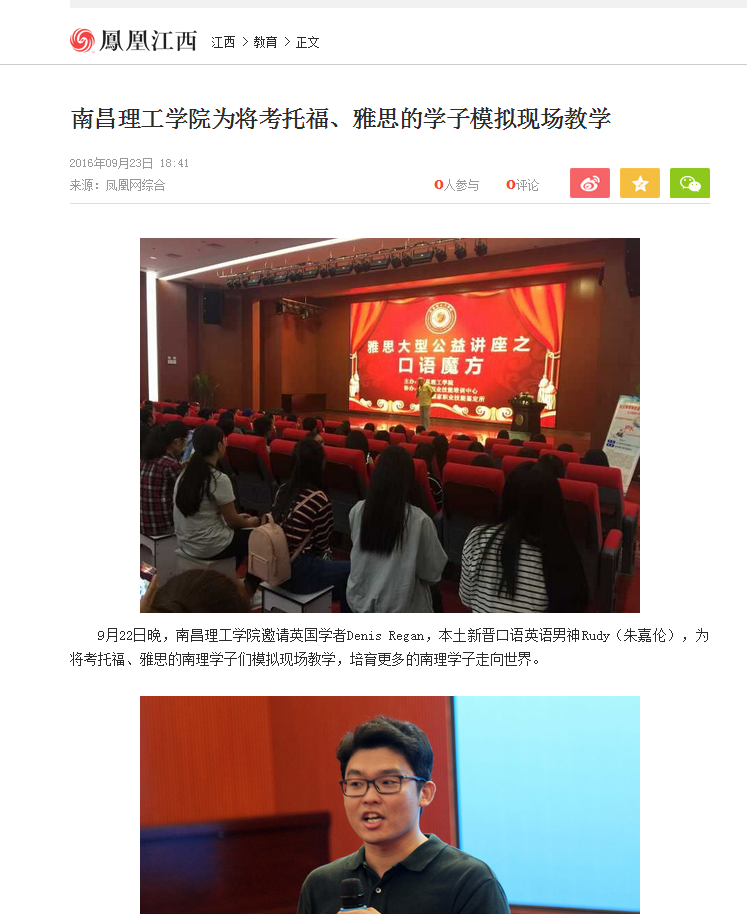Open the 凤凰网综合 source link

tap(135, 185)
